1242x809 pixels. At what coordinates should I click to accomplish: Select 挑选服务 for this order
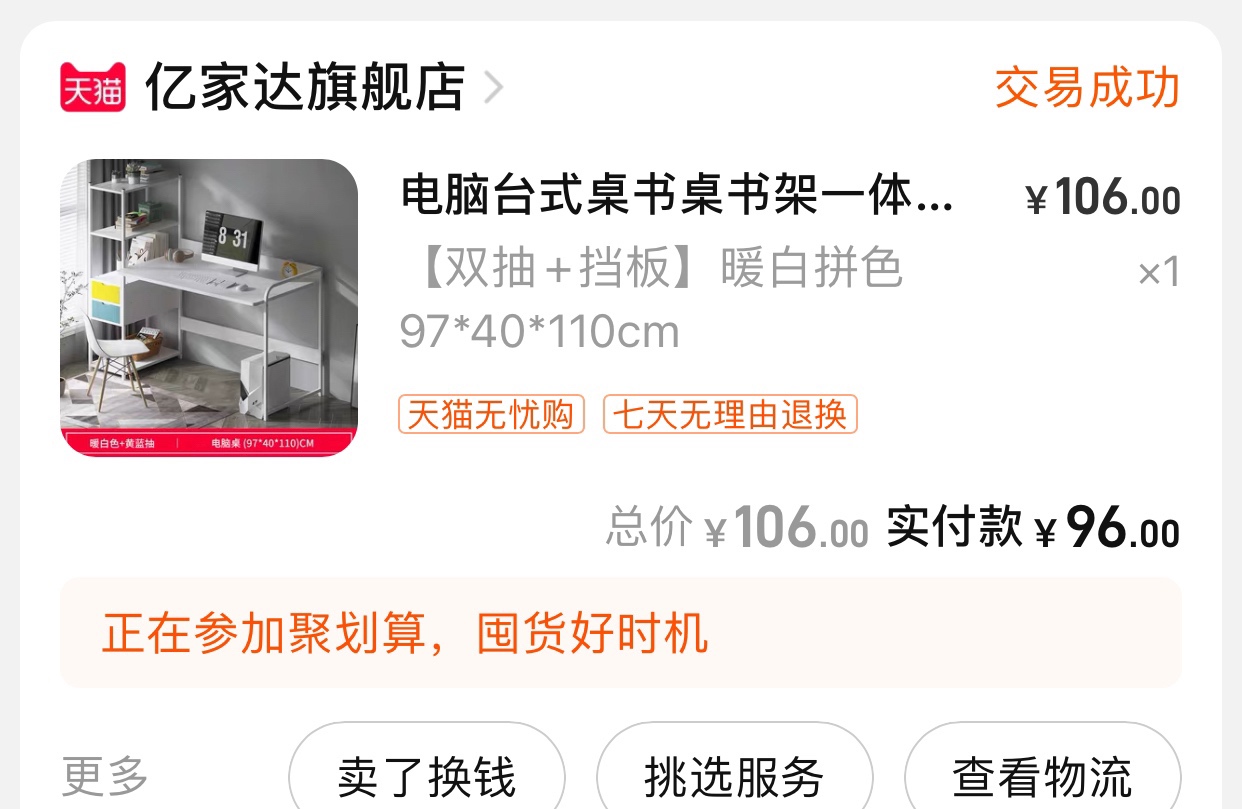coord(735,776)
